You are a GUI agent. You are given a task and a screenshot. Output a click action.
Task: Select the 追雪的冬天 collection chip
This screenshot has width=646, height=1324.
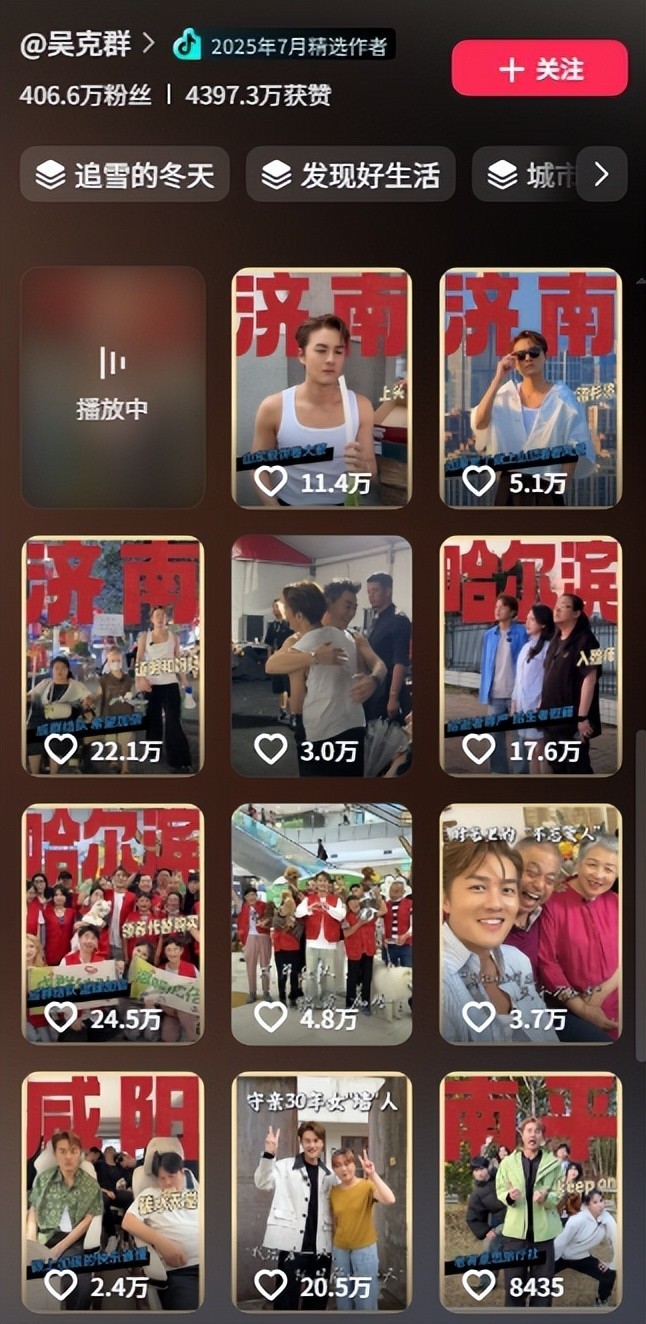[x=125, y=175]
